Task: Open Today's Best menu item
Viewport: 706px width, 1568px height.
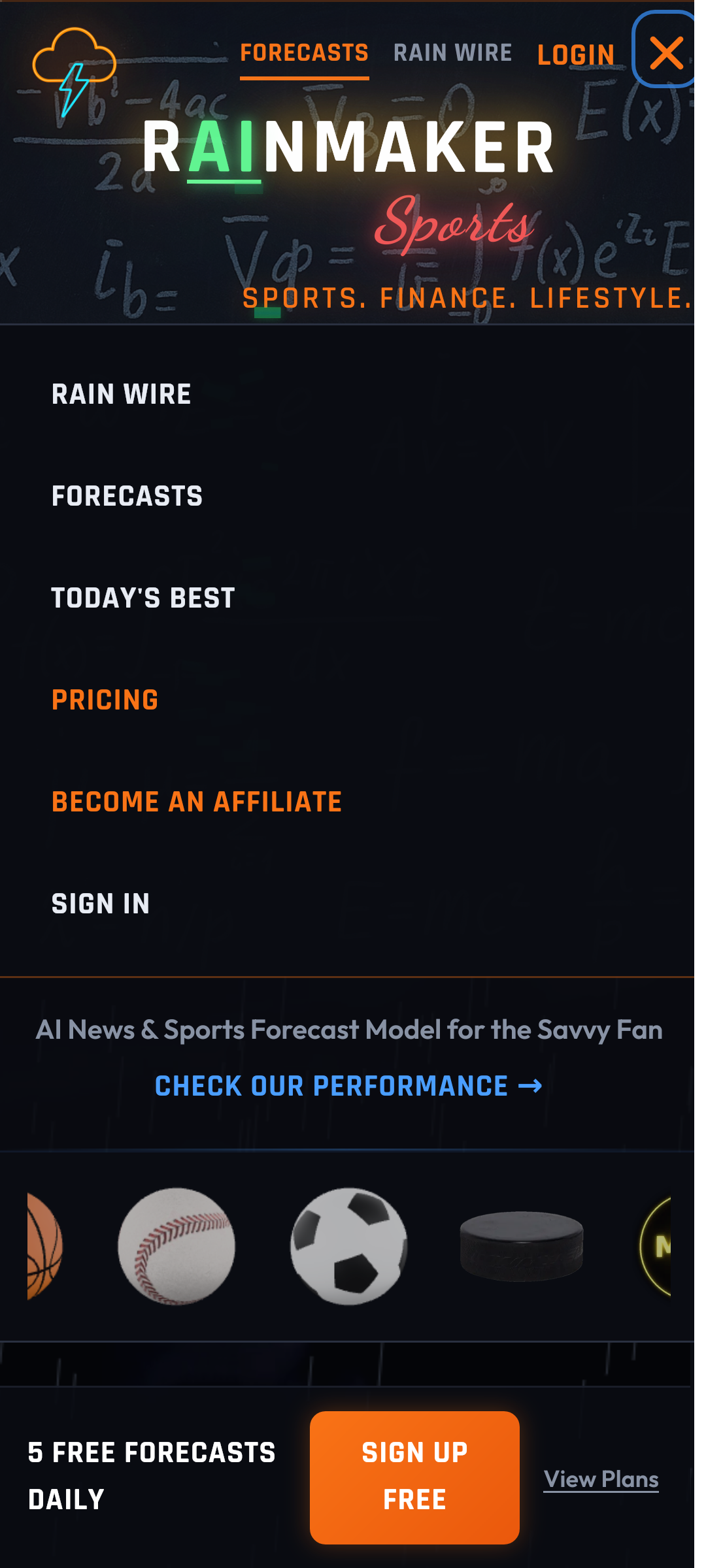Action: point(143,598)
